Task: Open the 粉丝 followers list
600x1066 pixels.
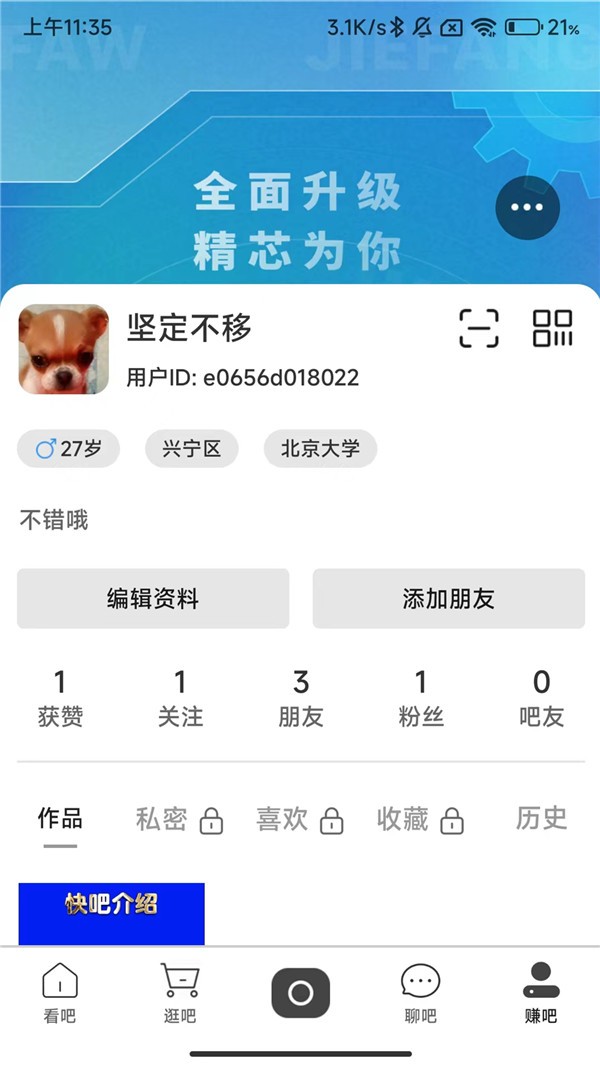Action: pos(421,698)
